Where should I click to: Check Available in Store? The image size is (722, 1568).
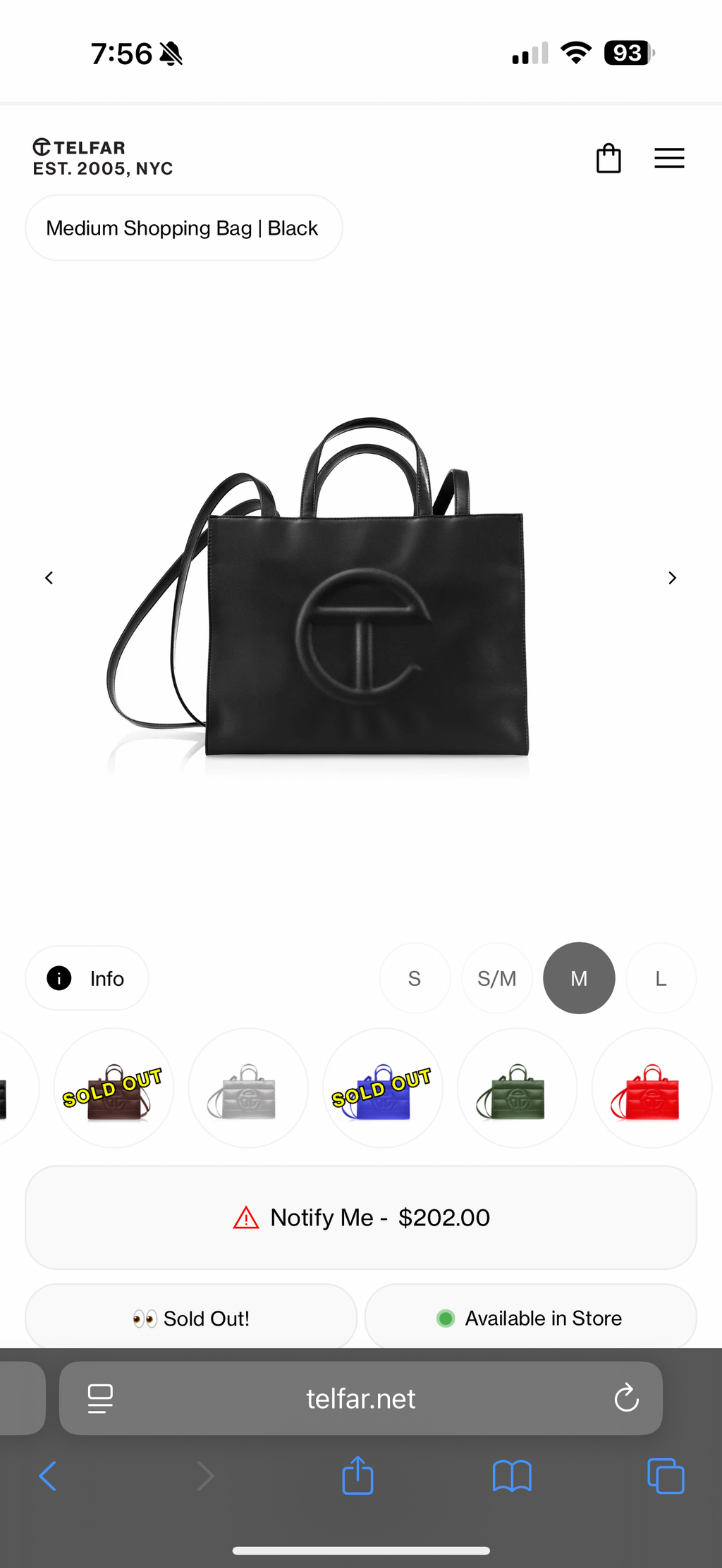tap(530, 1318)
